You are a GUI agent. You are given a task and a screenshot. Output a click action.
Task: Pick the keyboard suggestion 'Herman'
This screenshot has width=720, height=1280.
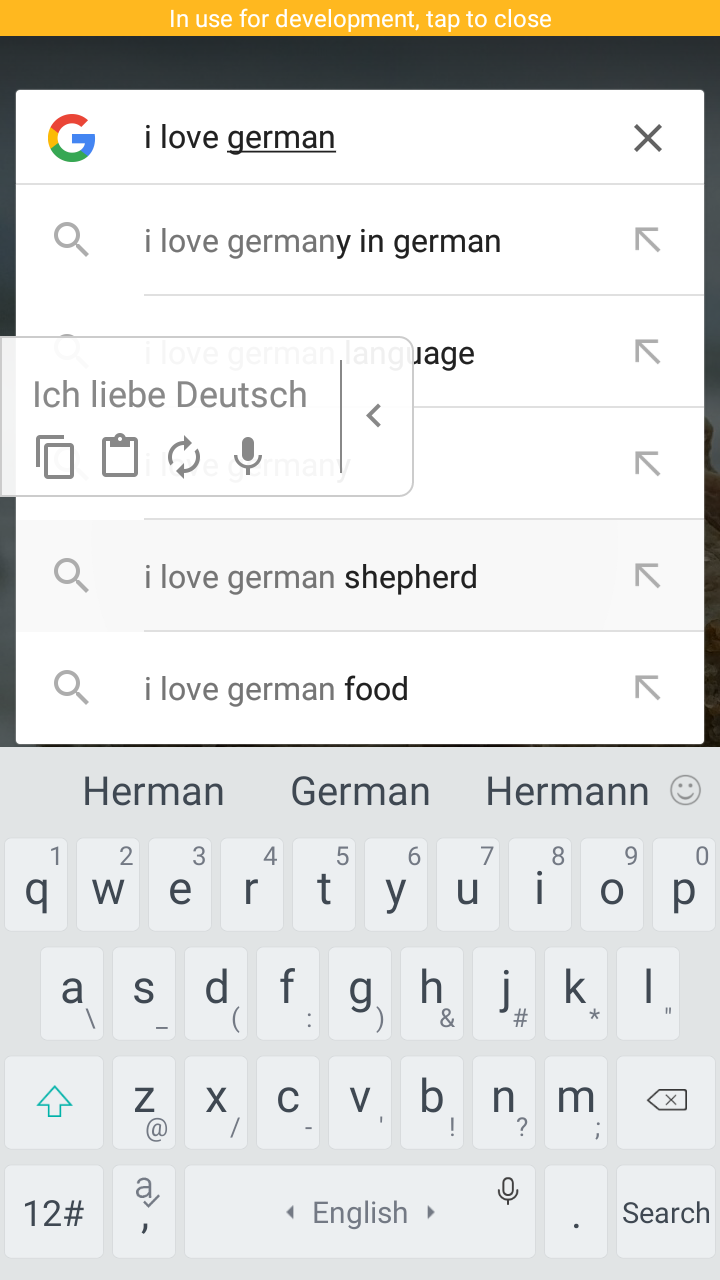153,792
